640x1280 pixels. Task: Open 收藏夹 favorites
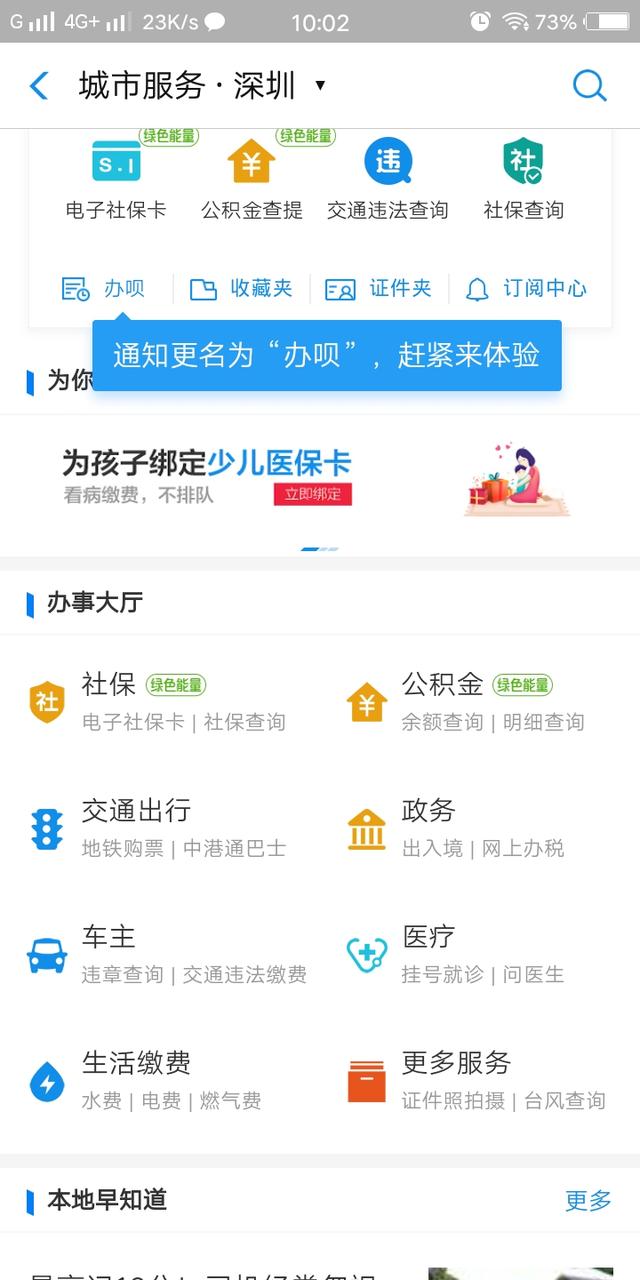tap(242, 289)
